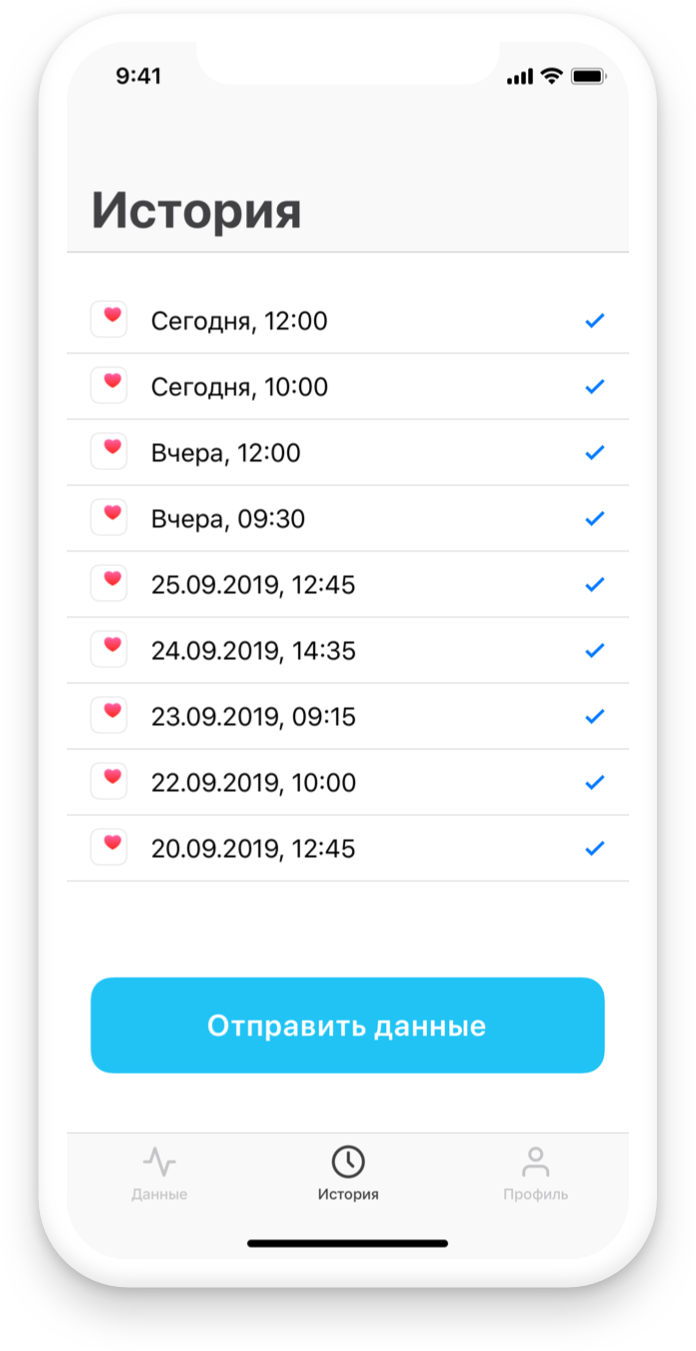
Task: Switch to the Данные tab
Action: tap(159, 1174)
